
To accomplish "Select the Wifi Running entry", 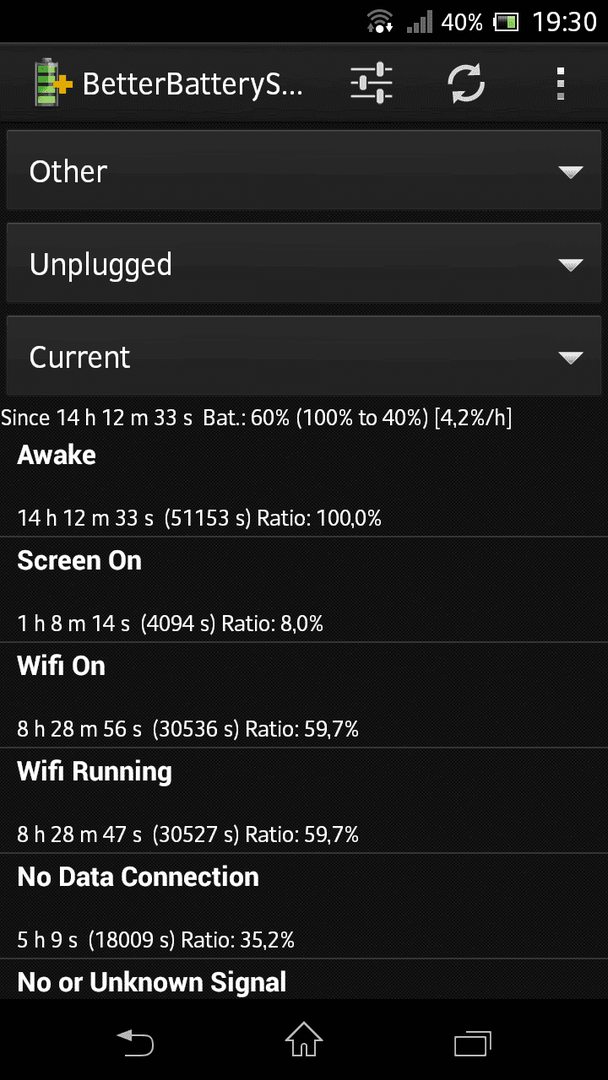I will pyautogui.click(x=304, y=800).
